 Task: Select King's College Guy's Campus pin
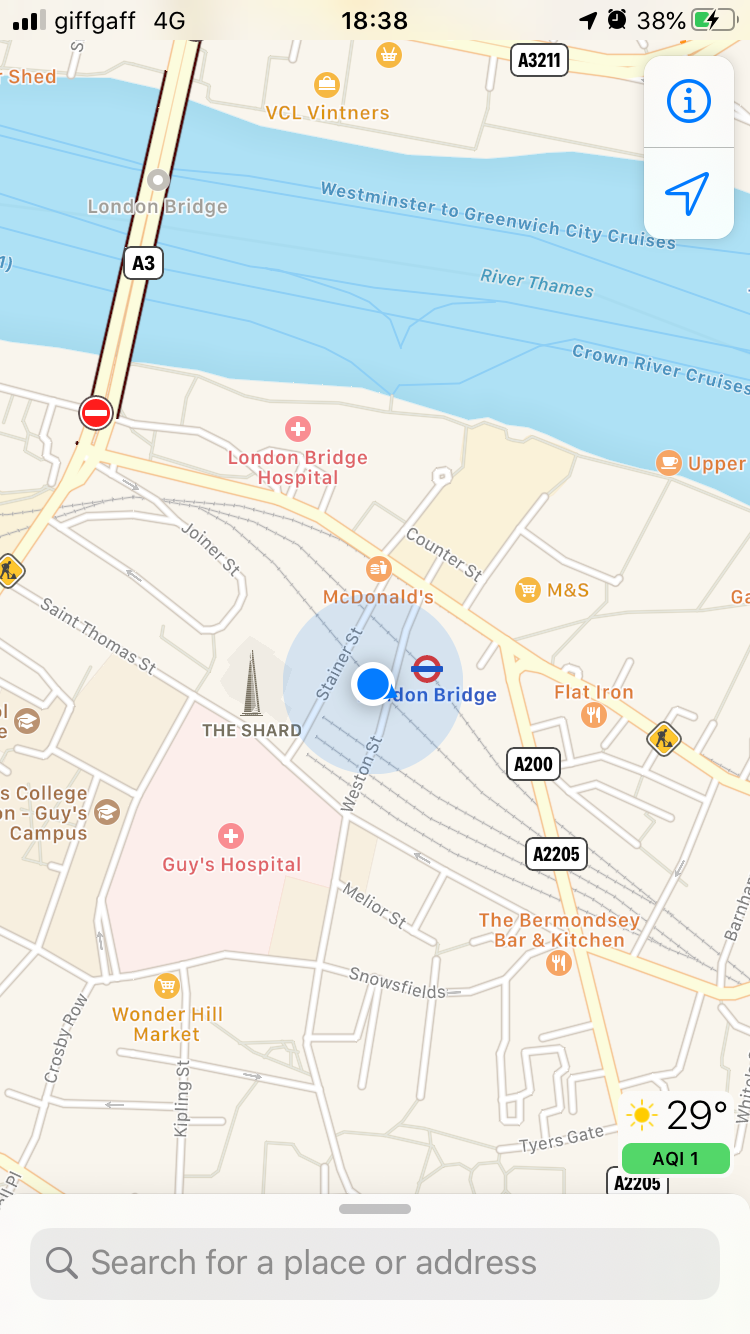coord(107,811)
